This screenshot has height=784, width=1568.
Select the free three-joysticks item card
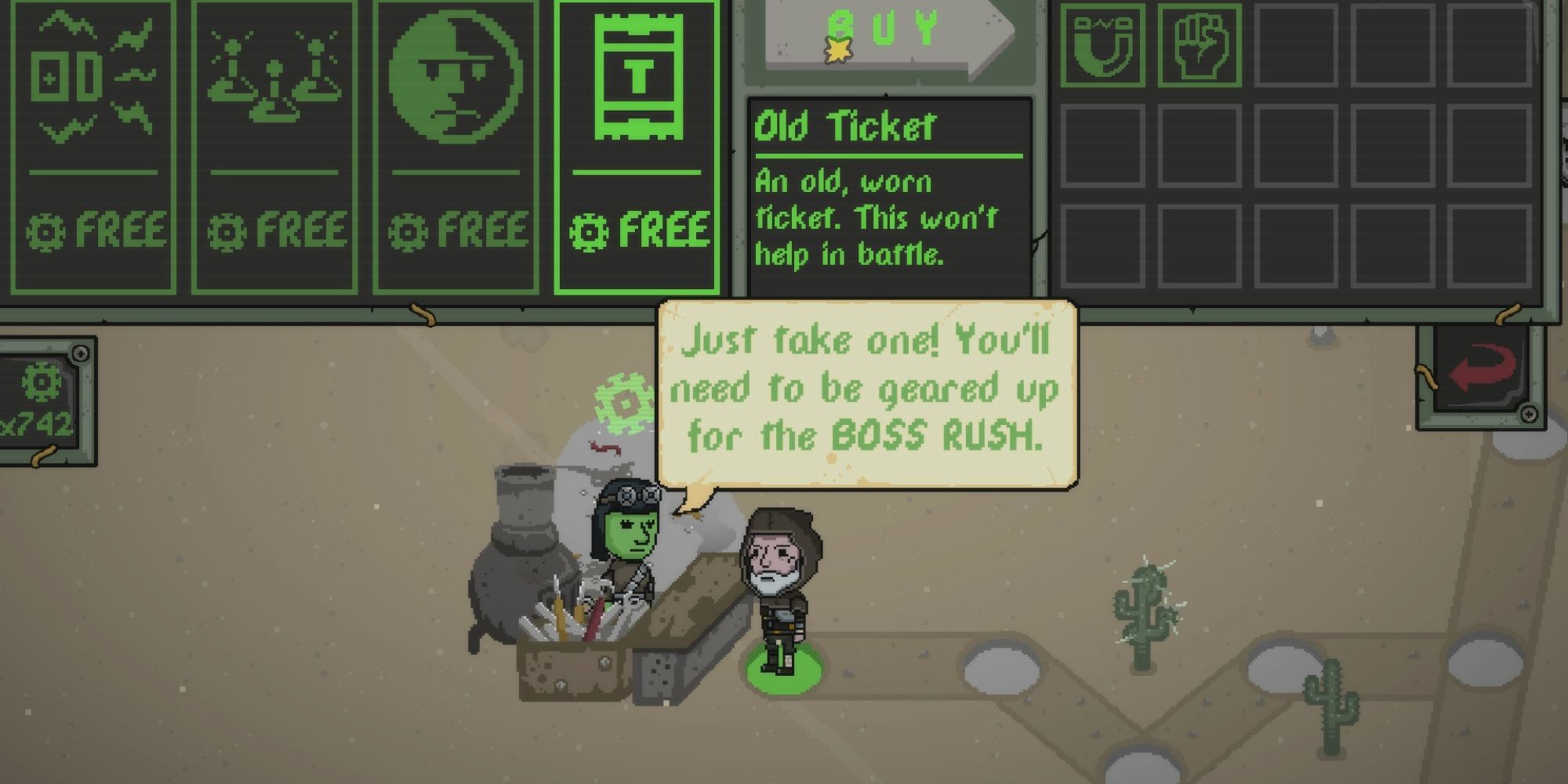coord(274,147)
